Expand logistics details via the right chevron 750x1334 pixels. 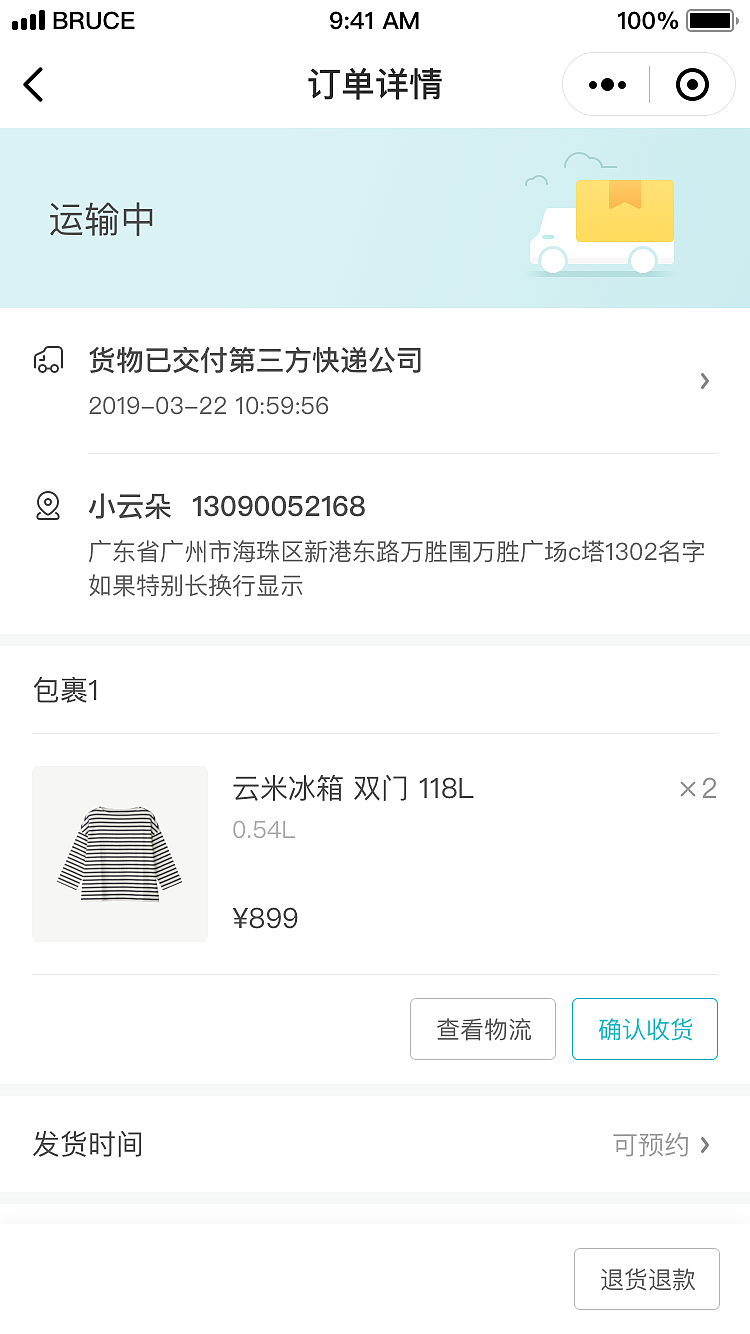click(704, 381)
